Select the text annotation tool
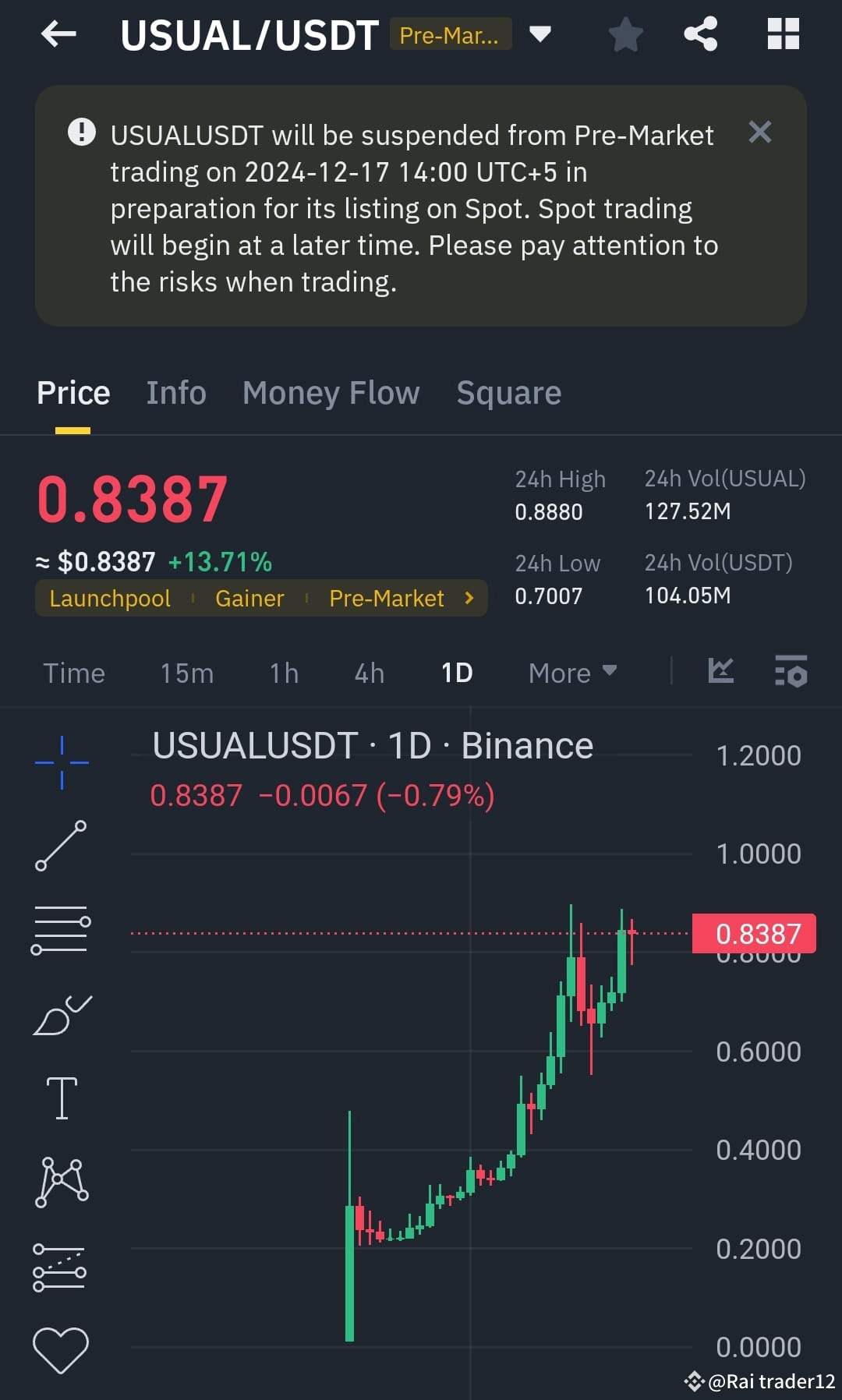Image resolution: width=842 pixels, height=1400 pixels. [x=62, y=1097]
